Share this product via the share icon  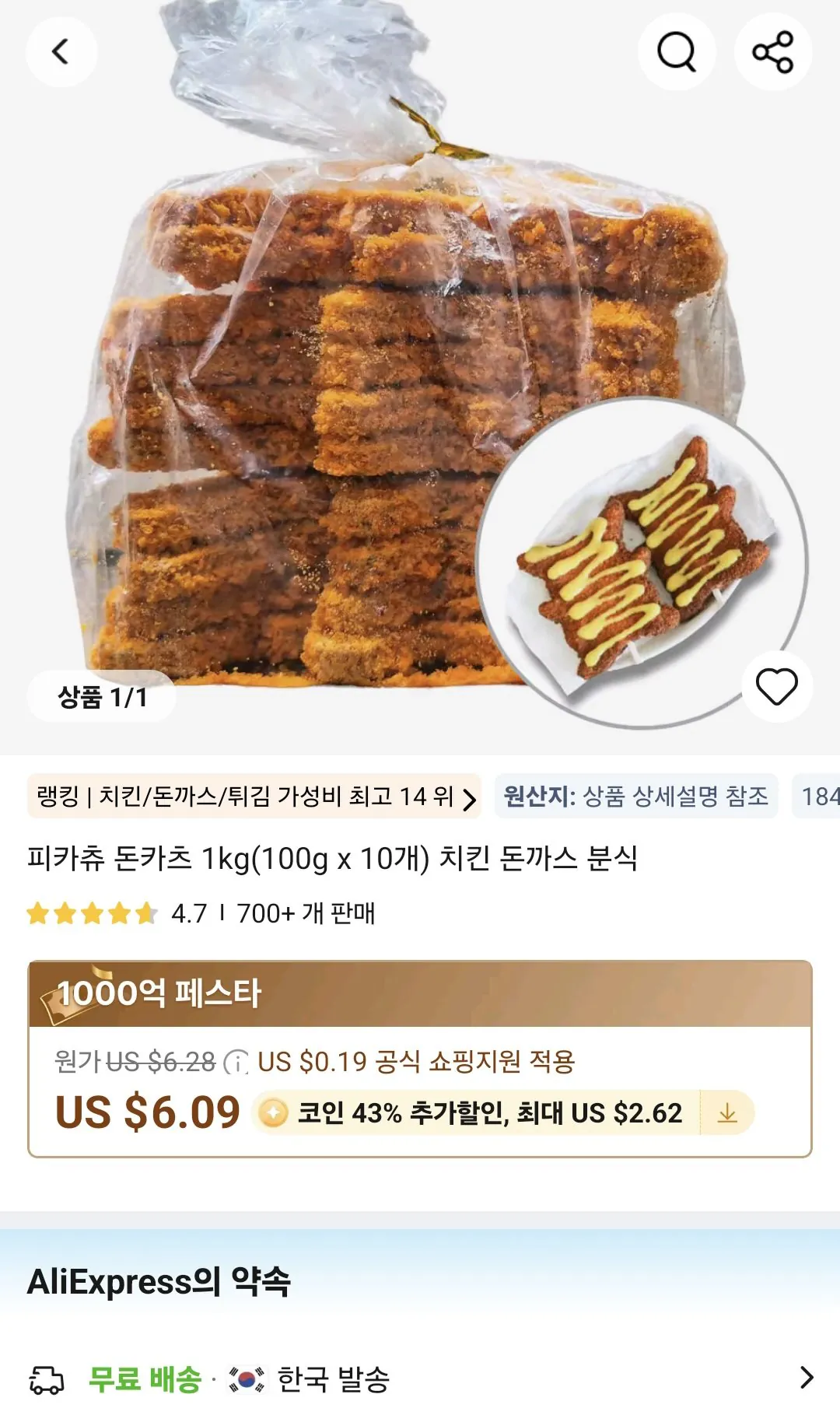773,51
